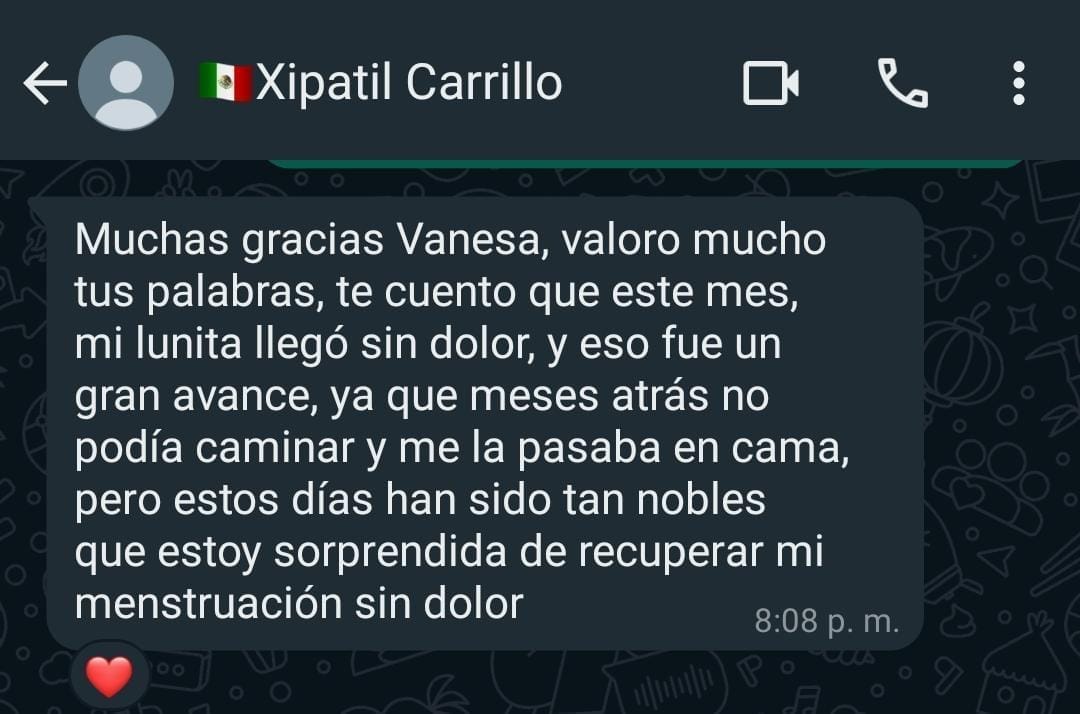1080x714 pixels.
Task: Open Xipatil Carrillo contact info
Action: [x=408, y=84]
